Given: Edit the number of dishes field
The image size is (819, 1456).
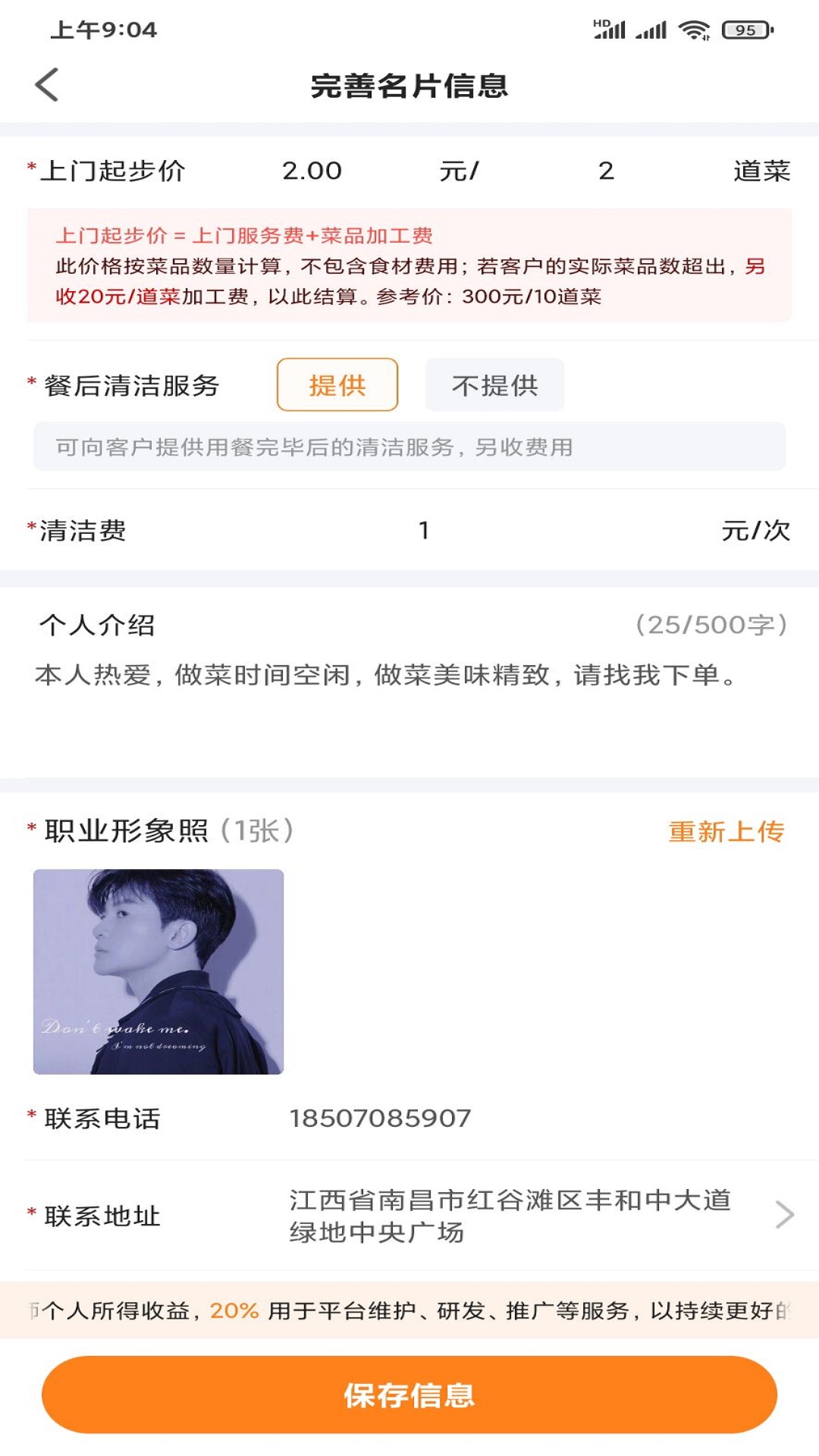Looking at the screenshot, I should point(605,171).
